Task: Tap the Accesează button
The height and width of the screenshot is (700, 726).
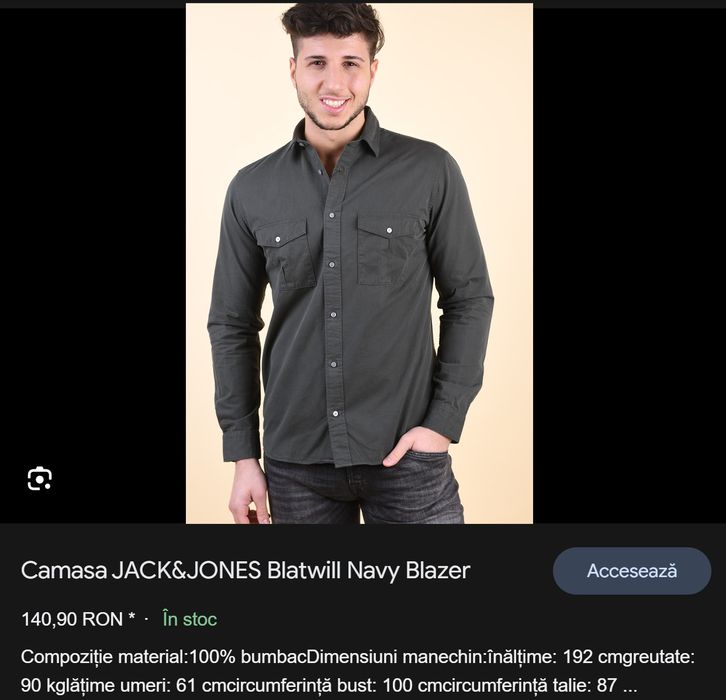Action: click(x=631, y=571)
